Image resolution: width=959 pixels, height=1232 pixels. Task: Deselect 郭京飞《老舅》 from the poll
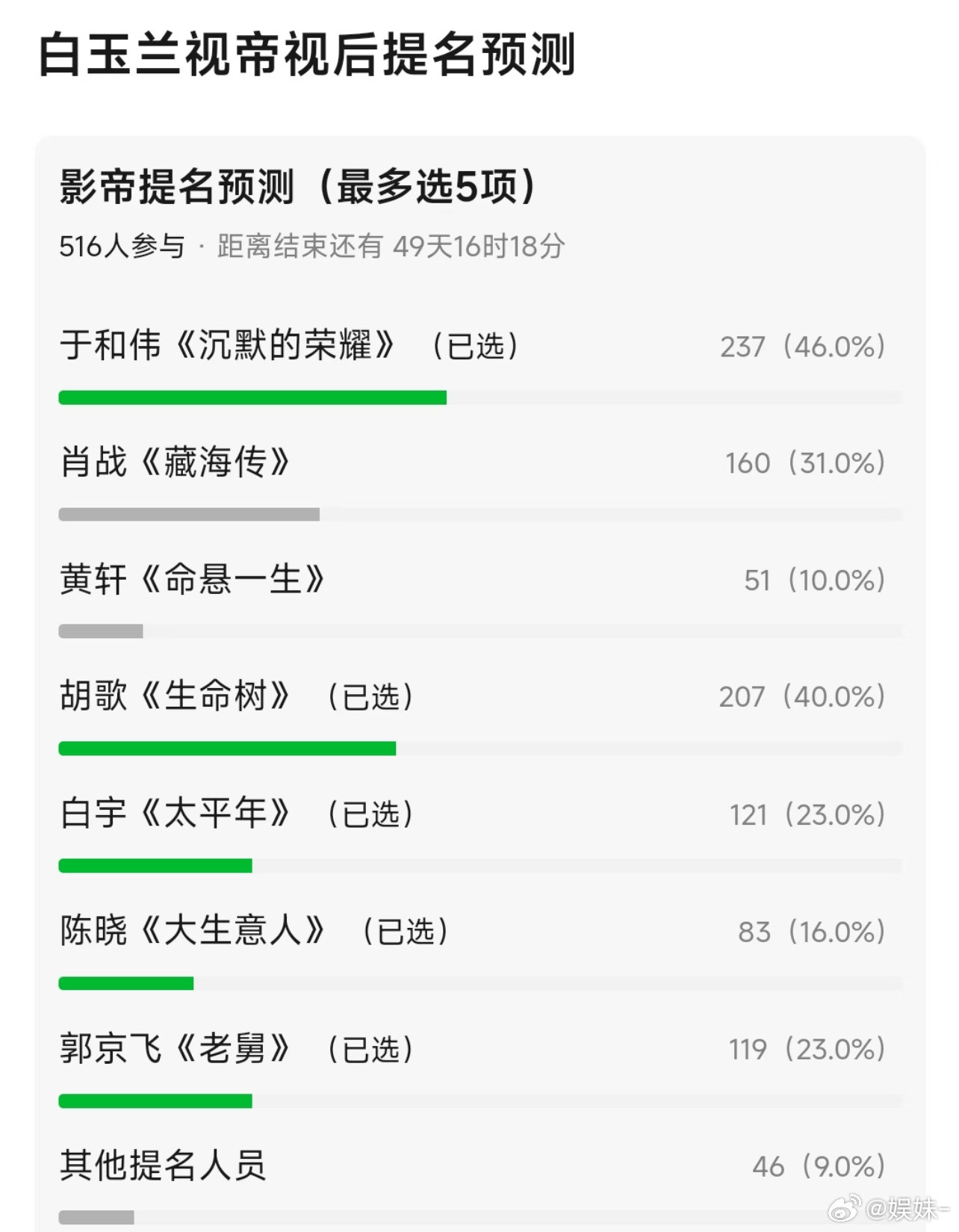(235, 1049)
